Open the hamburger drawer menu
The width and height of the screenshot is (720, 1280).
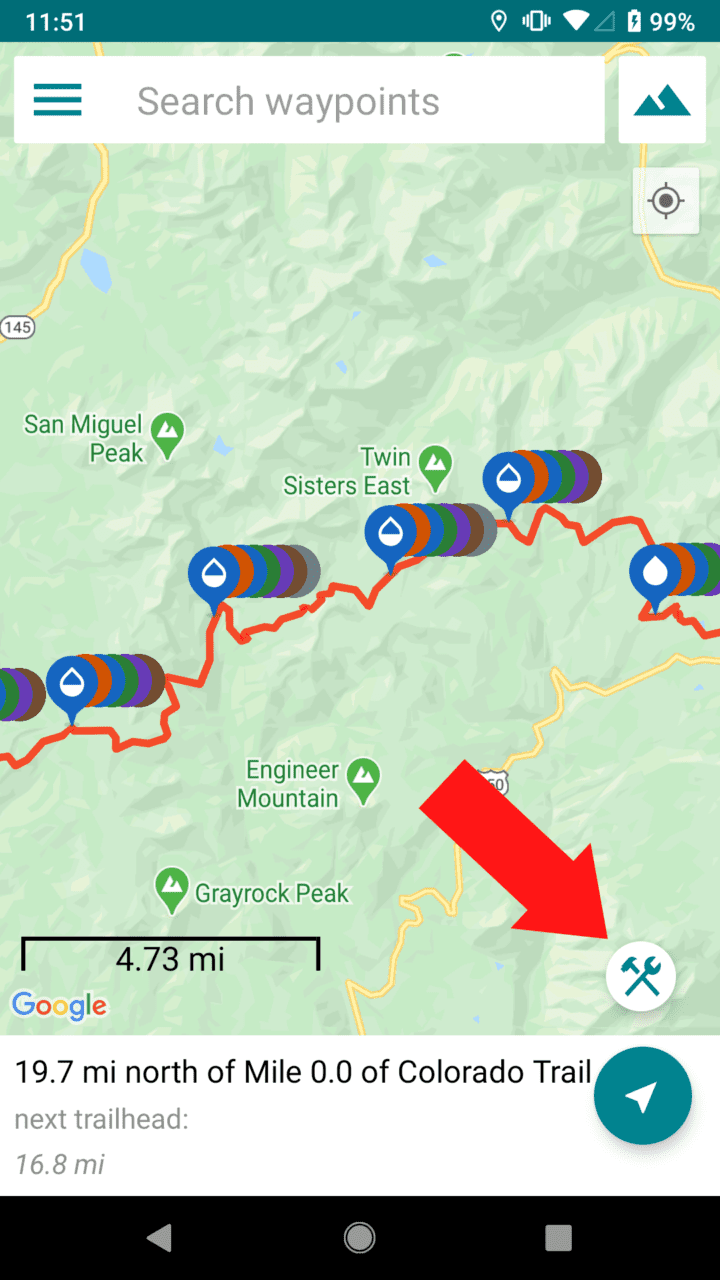pyautogui.click(x=58, y=100)
